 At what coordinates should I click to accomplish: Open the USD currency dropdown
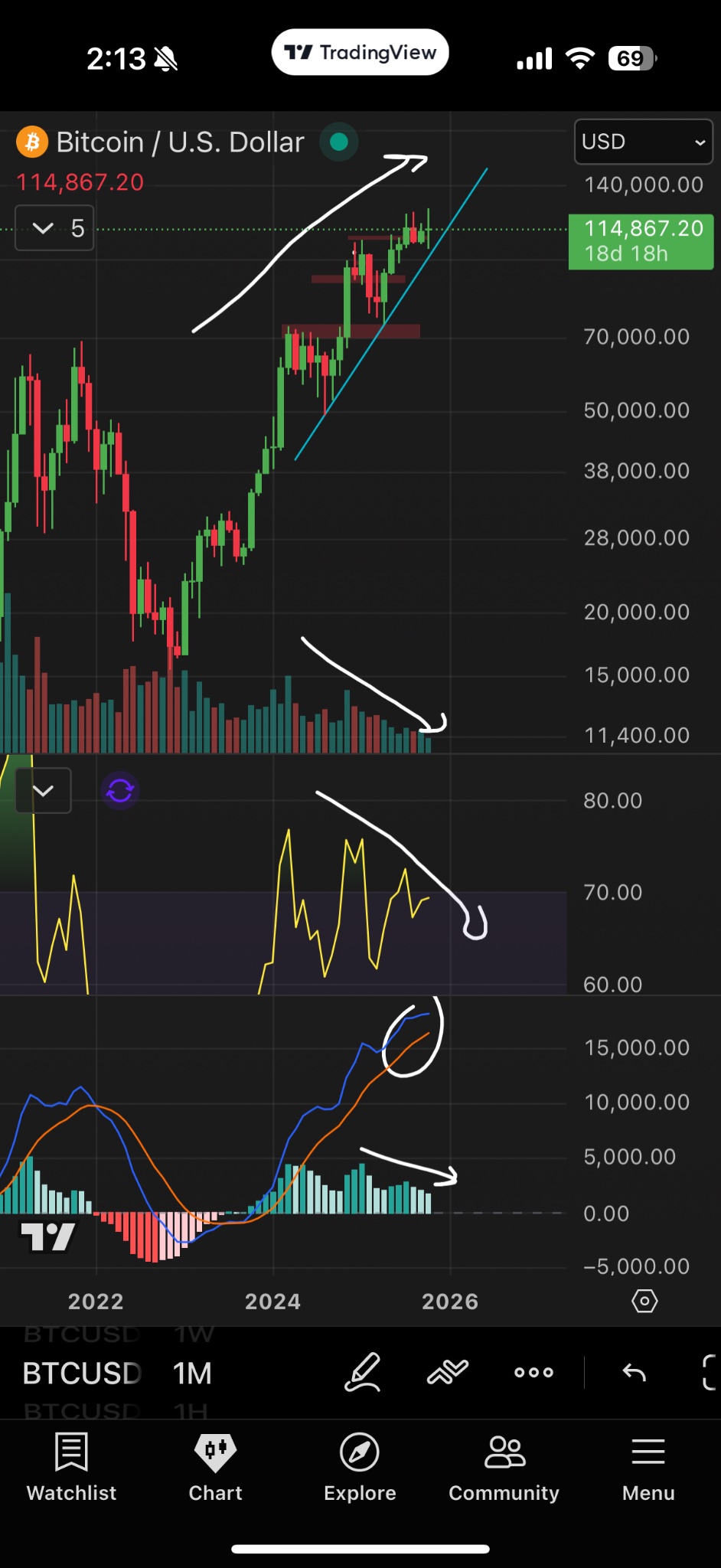point(643,142)
